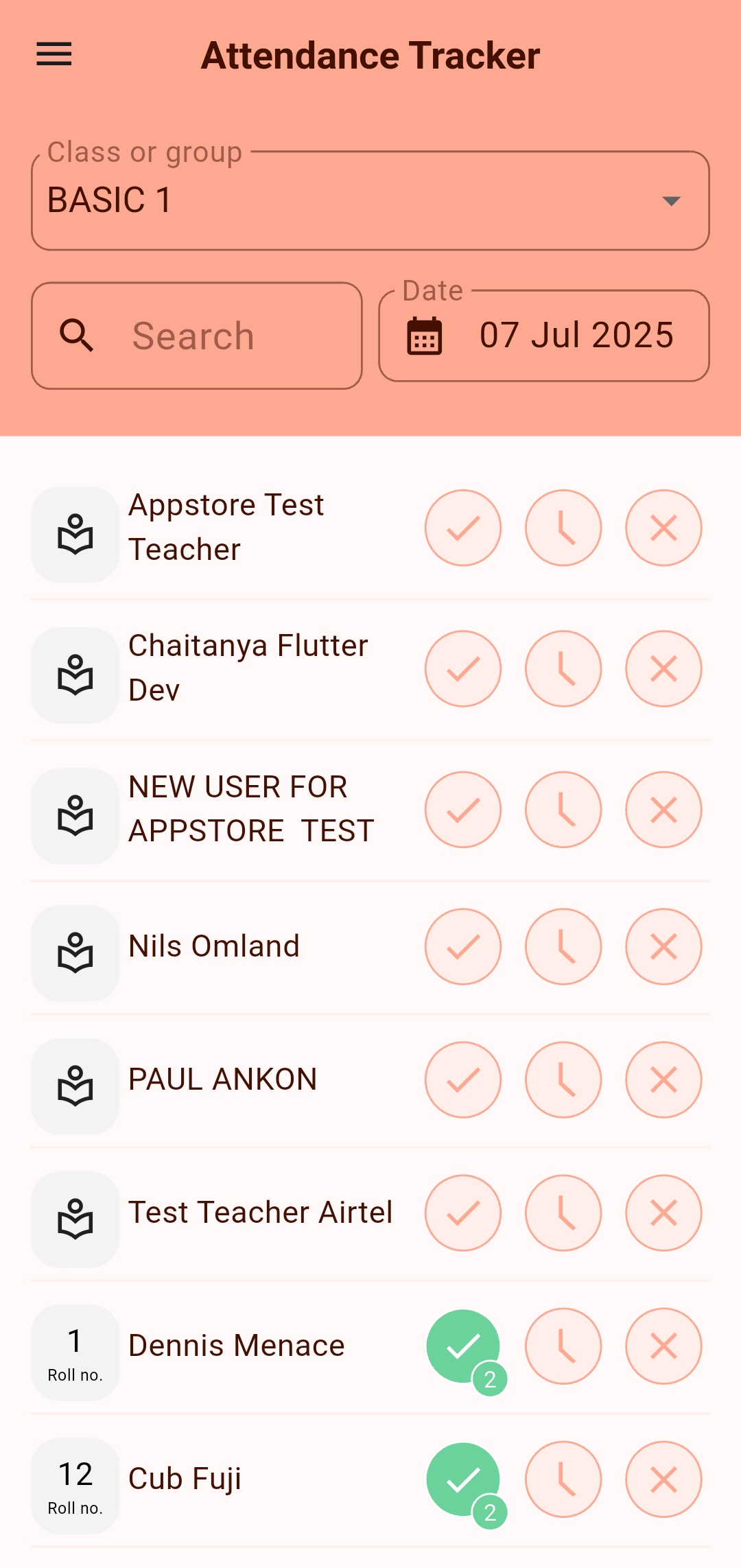The width and height of the screenshot is (741, 1568).
Task: Mark NEW USER FOR APPSTORE TEST absent
Action: point(663,810)
